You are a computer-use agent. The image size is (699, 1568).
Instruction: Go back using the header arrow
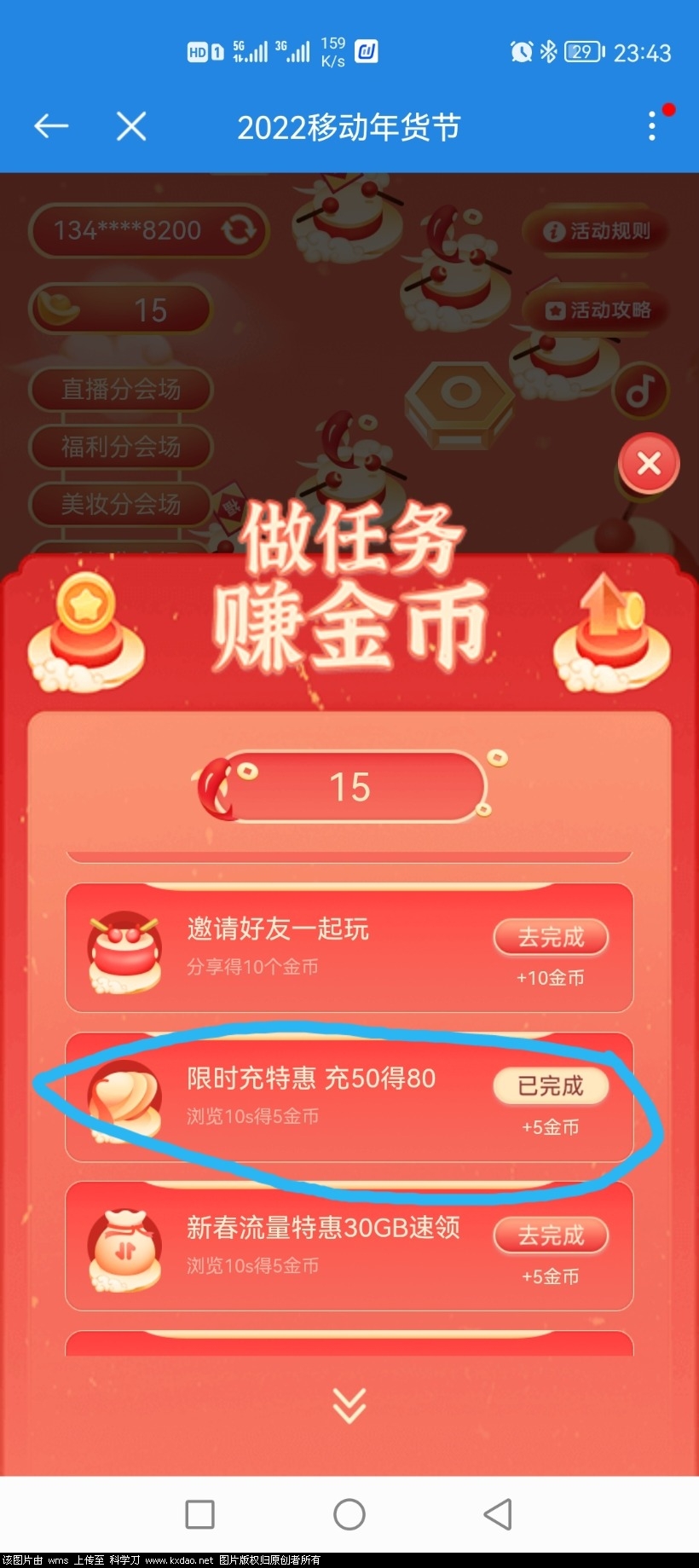point(51,127)
